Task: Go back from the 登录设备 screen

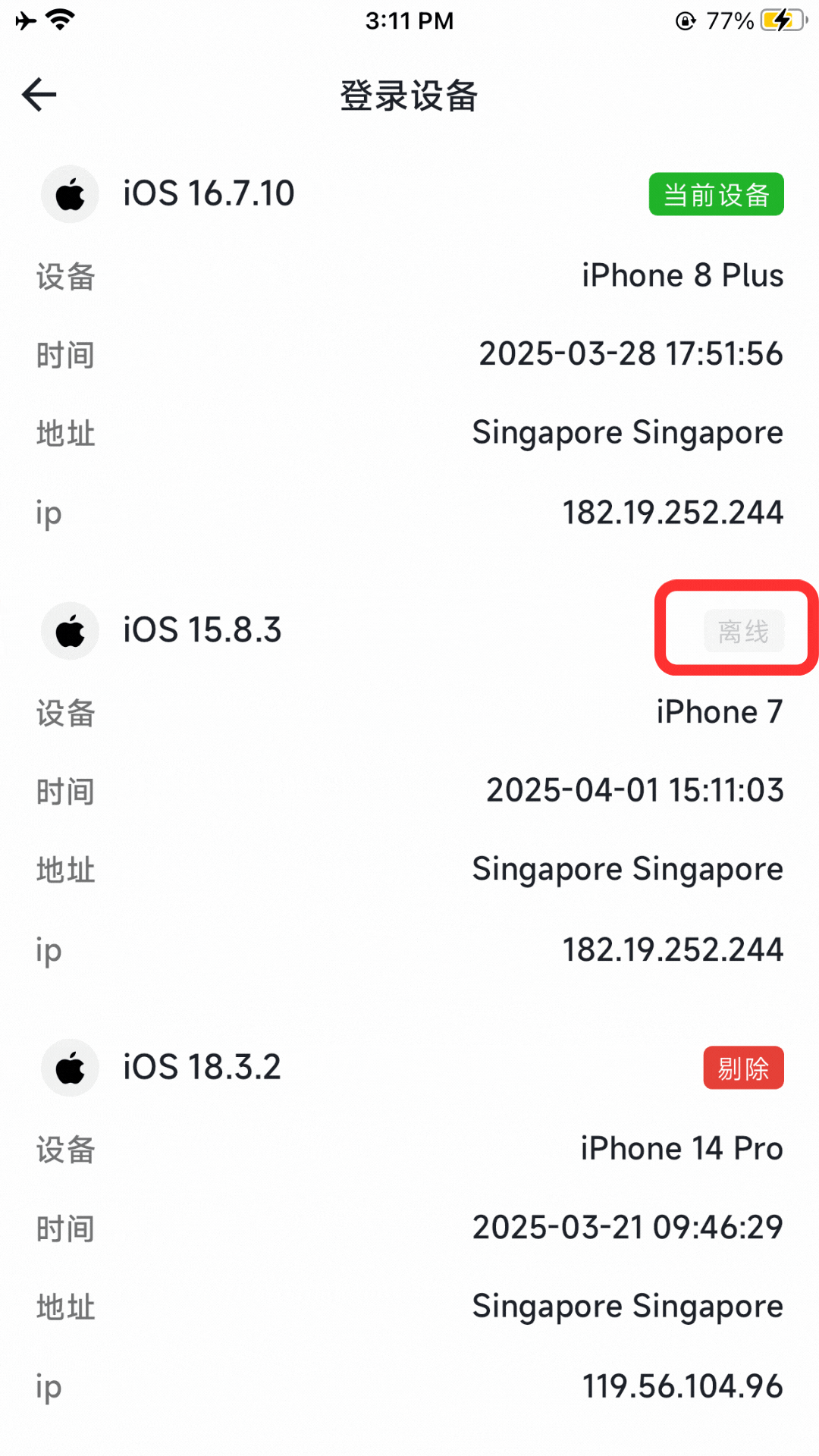Action: click(39, 95)
